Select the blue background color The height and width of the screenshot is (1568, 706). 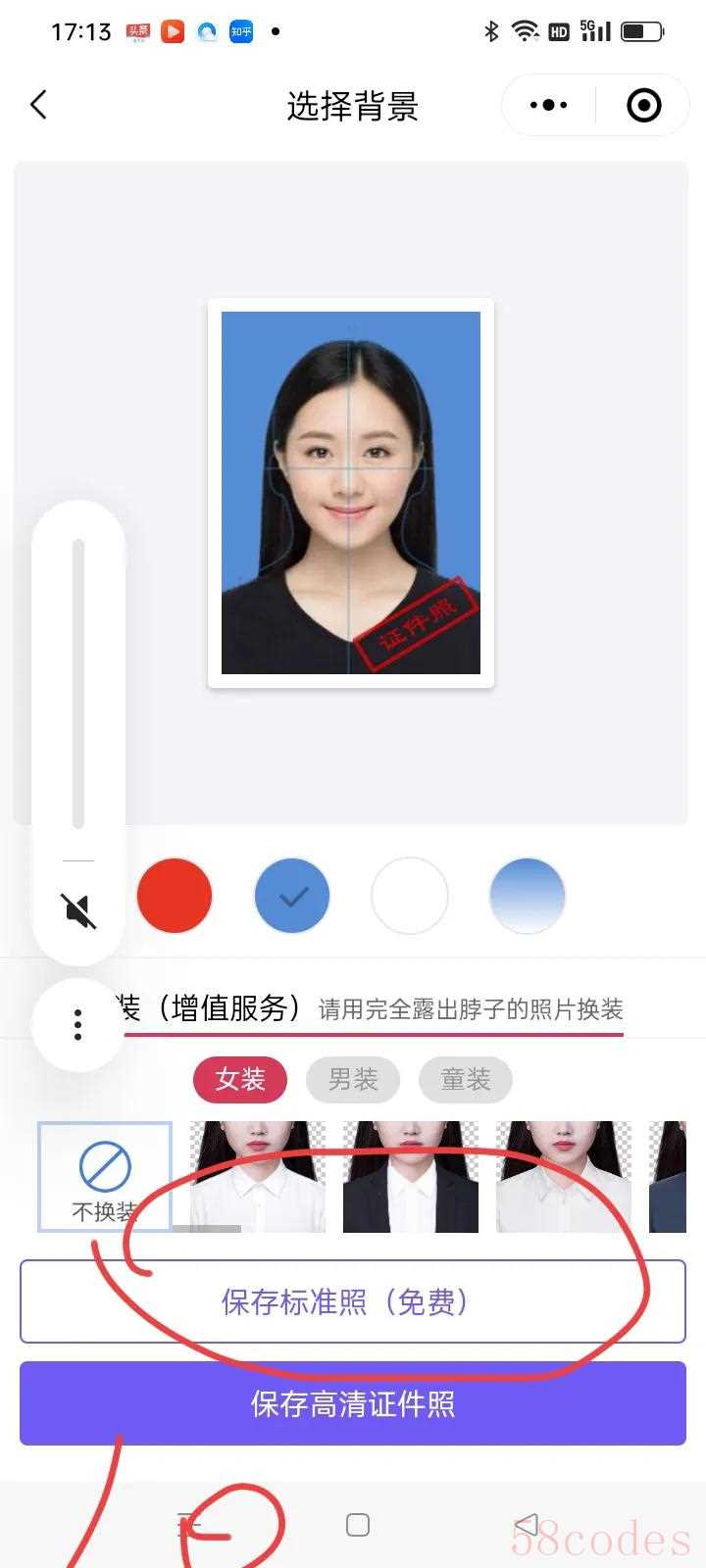coord(292,896)
